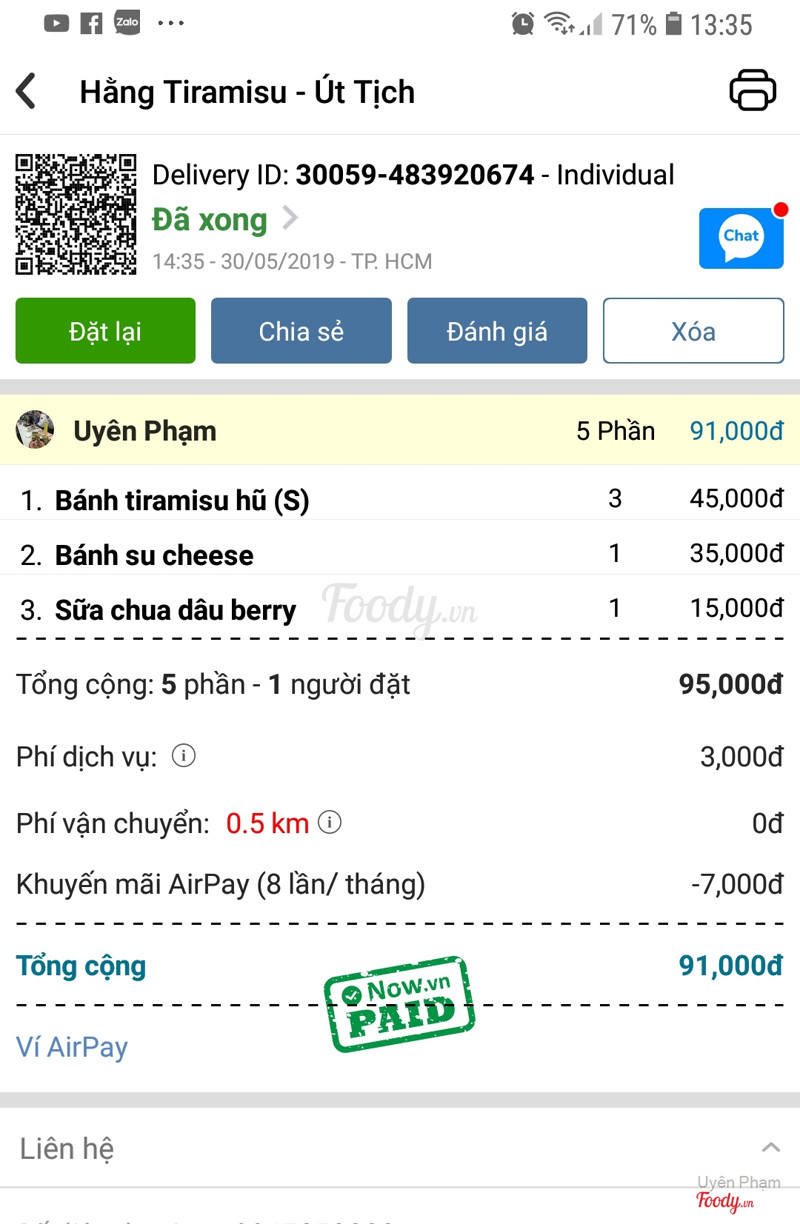This screenshot has width=800, height=1224.
Task: Tap Đặt lại to reorder
Action: [105, 331]
